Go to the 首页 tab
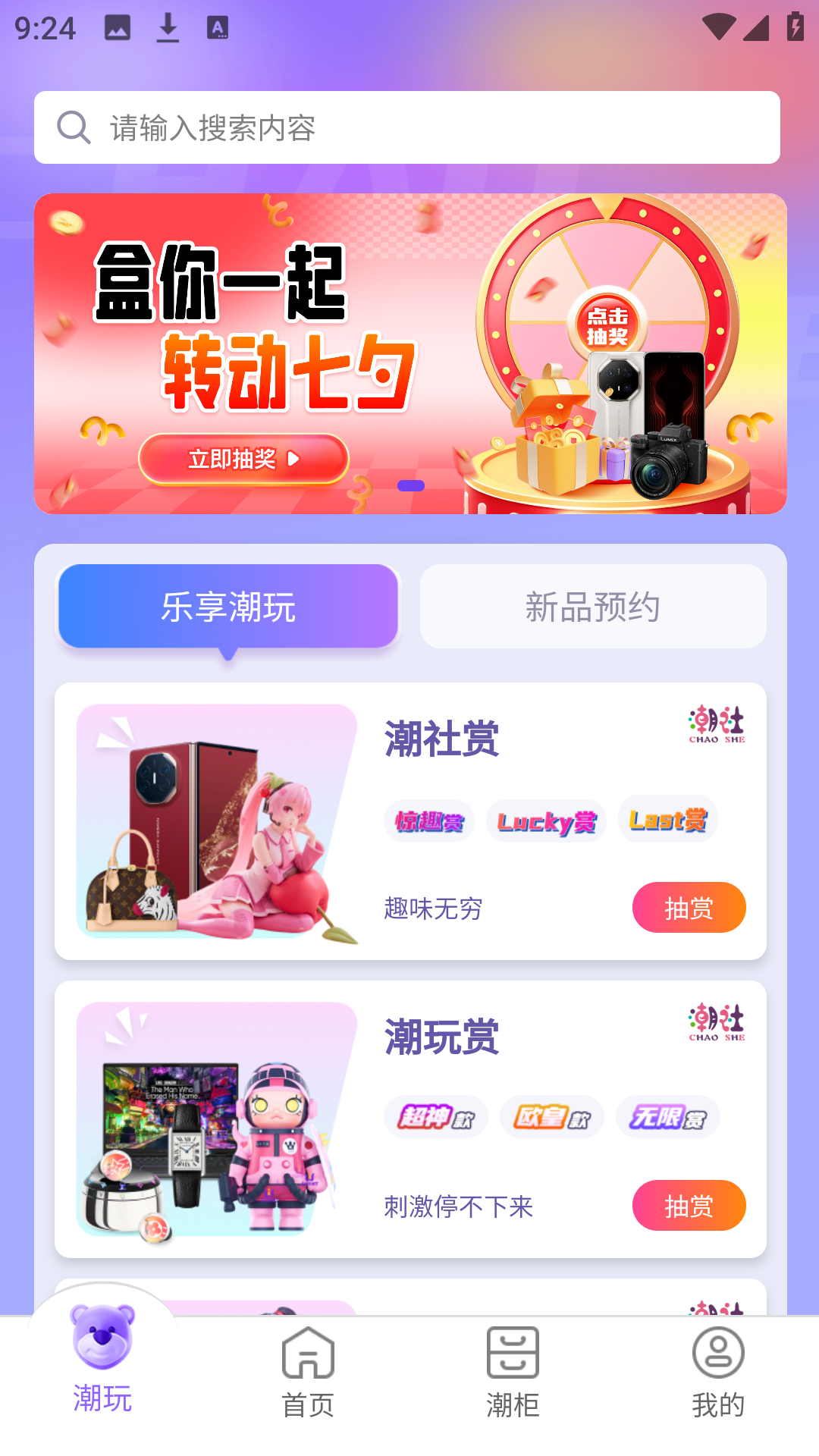The width and height of the screenshot is (819, 1456). click(308, 1373)
